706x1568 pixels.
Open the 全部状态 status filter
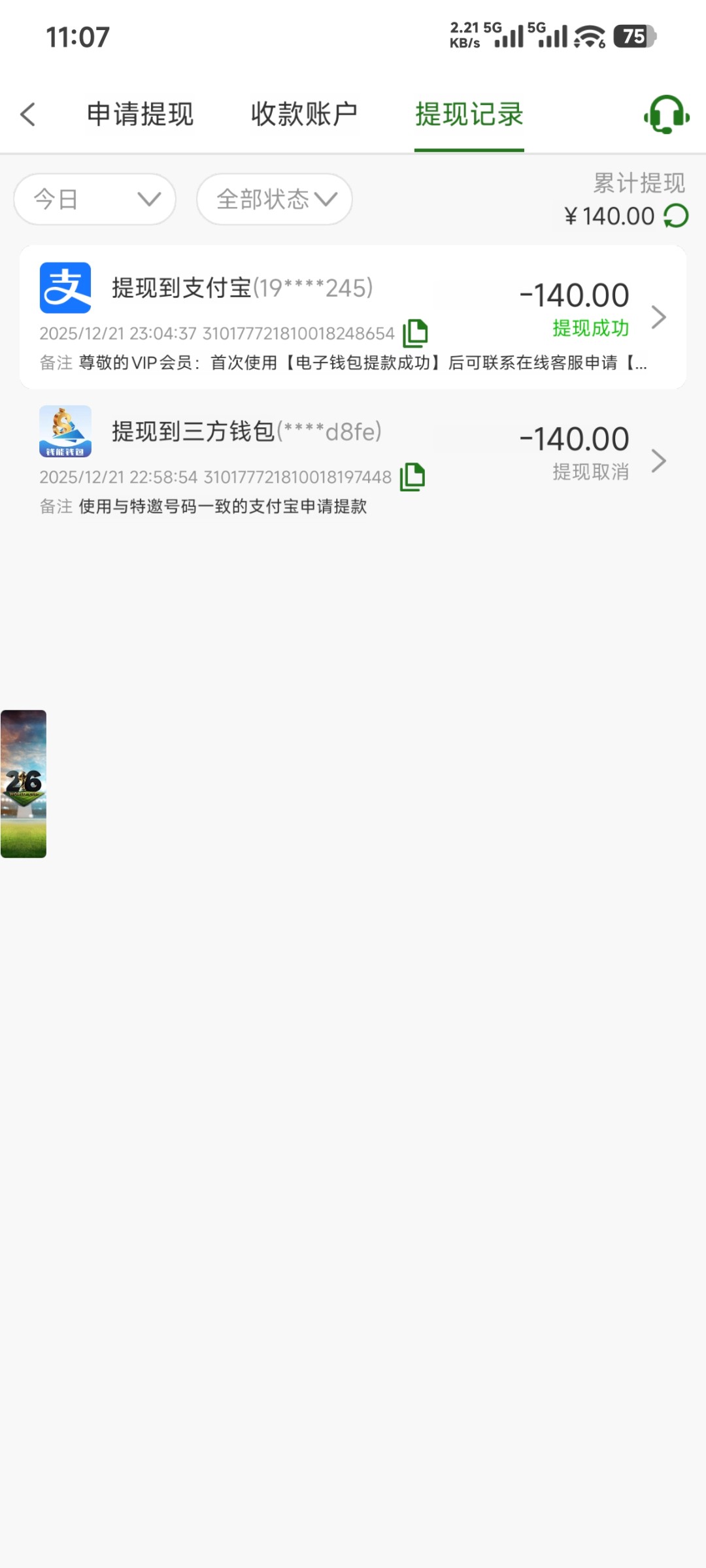click(x=275, y=199)
